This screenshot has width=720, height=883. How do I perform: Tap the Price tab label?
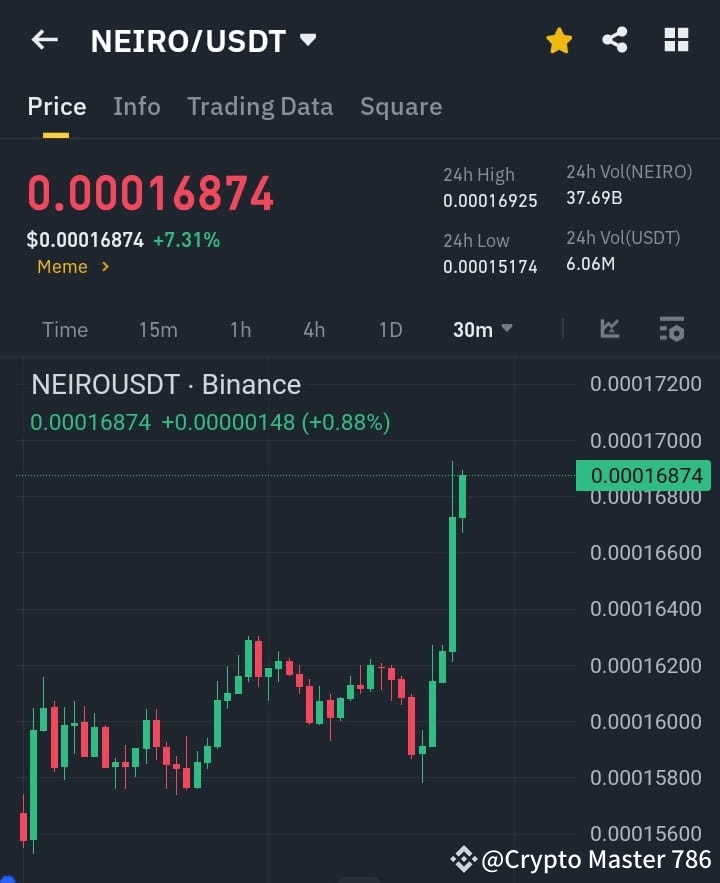57,106
